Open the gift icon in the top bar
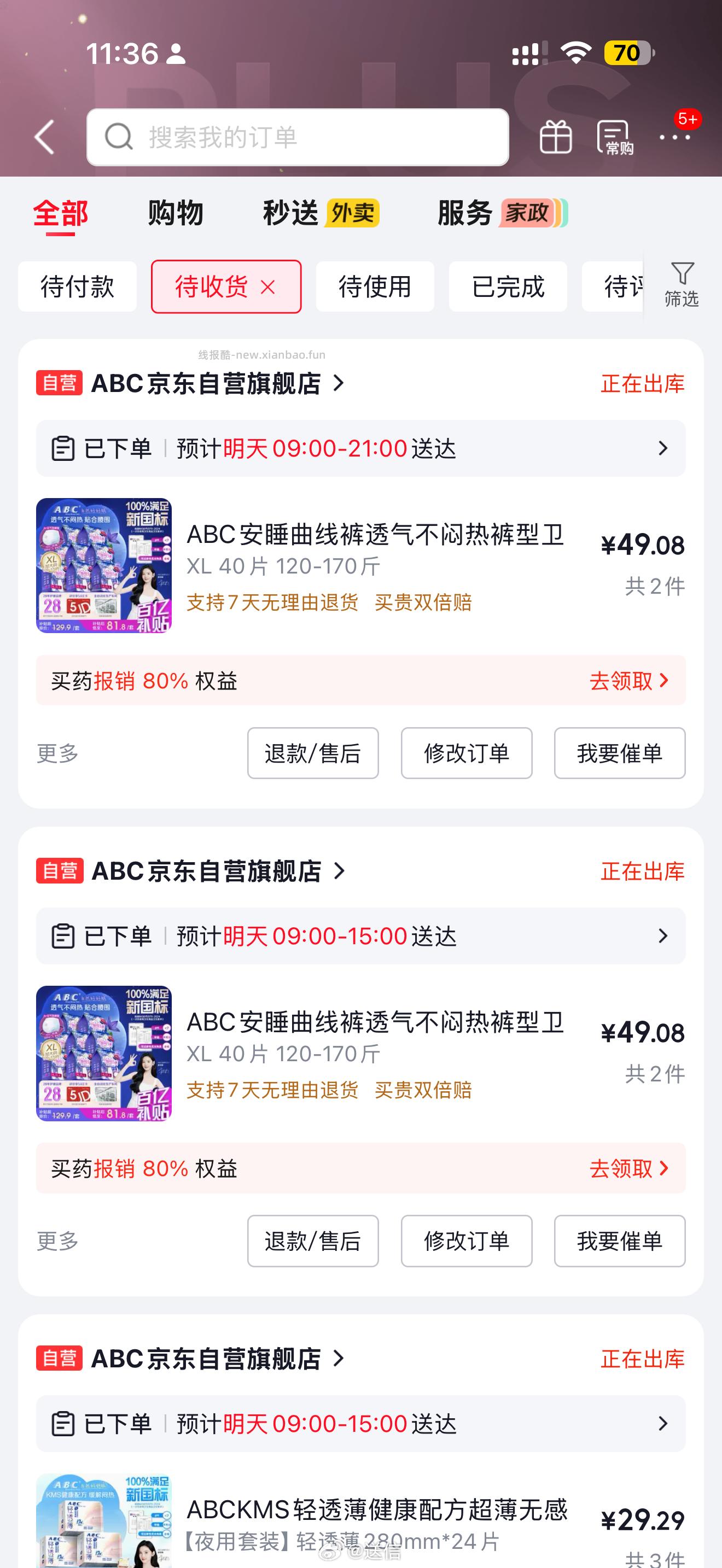 pos(555,136)
